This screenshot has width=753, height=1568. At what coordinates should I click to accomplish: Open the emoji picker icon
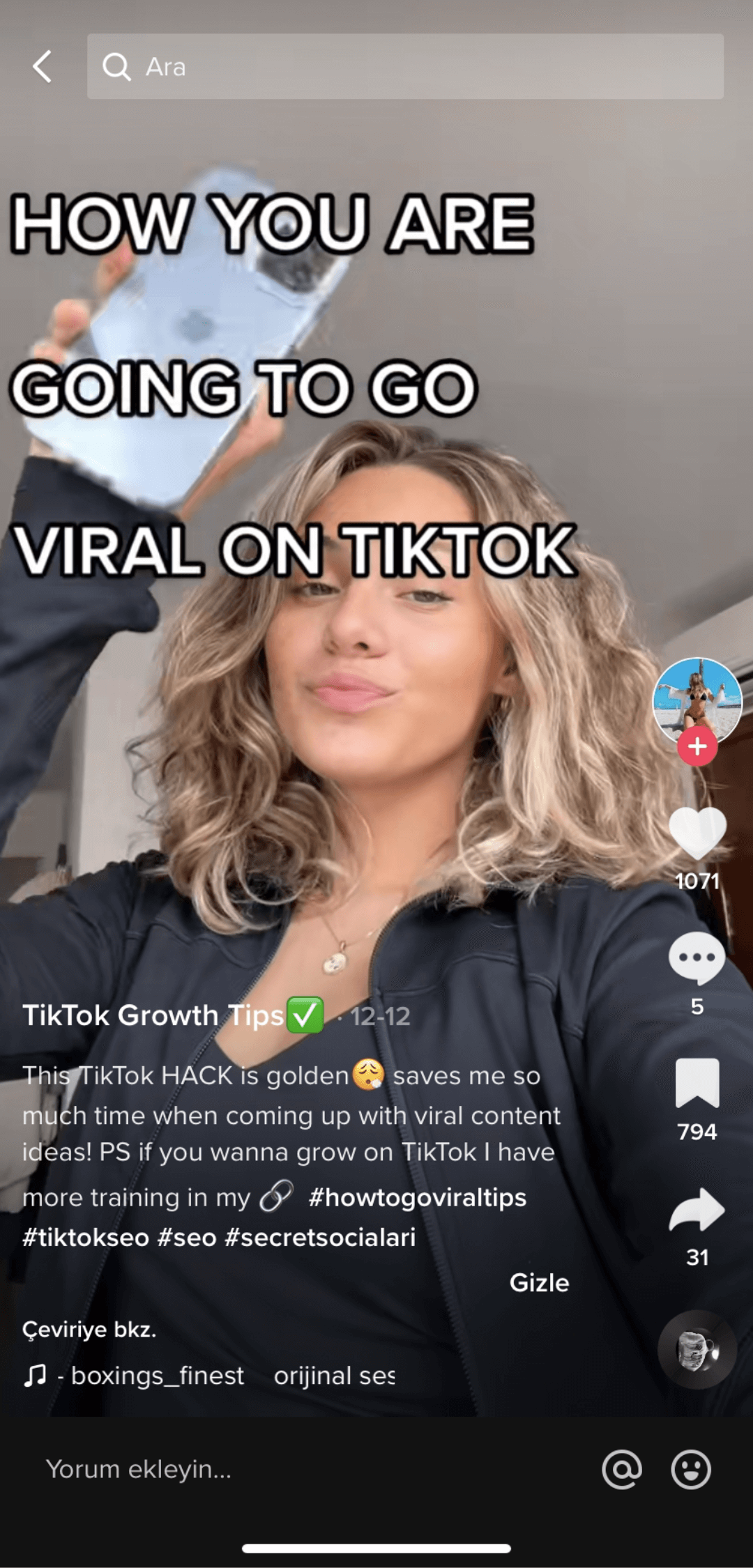click(x=691, y=1469)
